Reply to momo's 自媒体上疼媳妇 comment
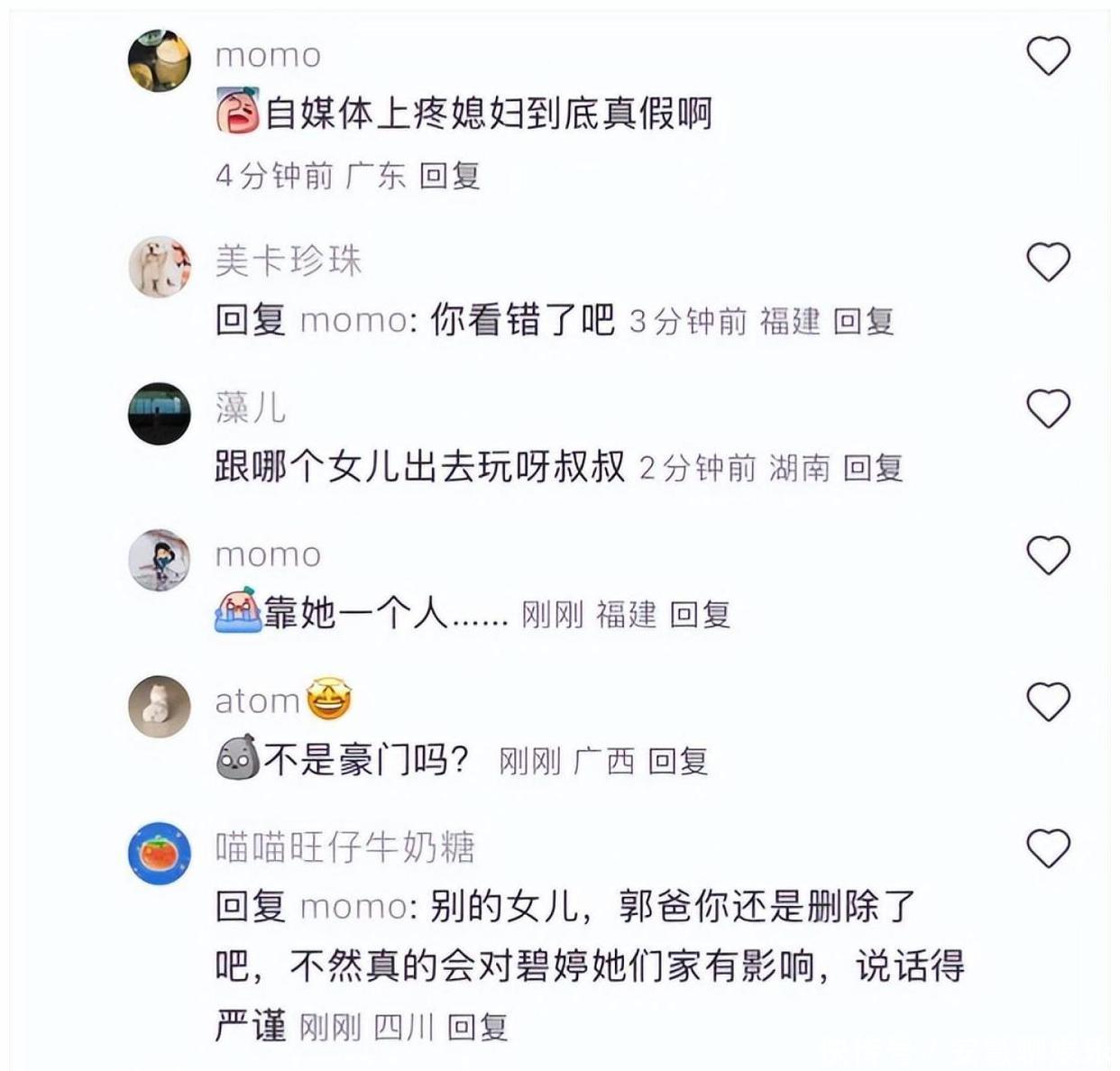The height and width of the screenshot is (1071, 1120). [449, 176]
